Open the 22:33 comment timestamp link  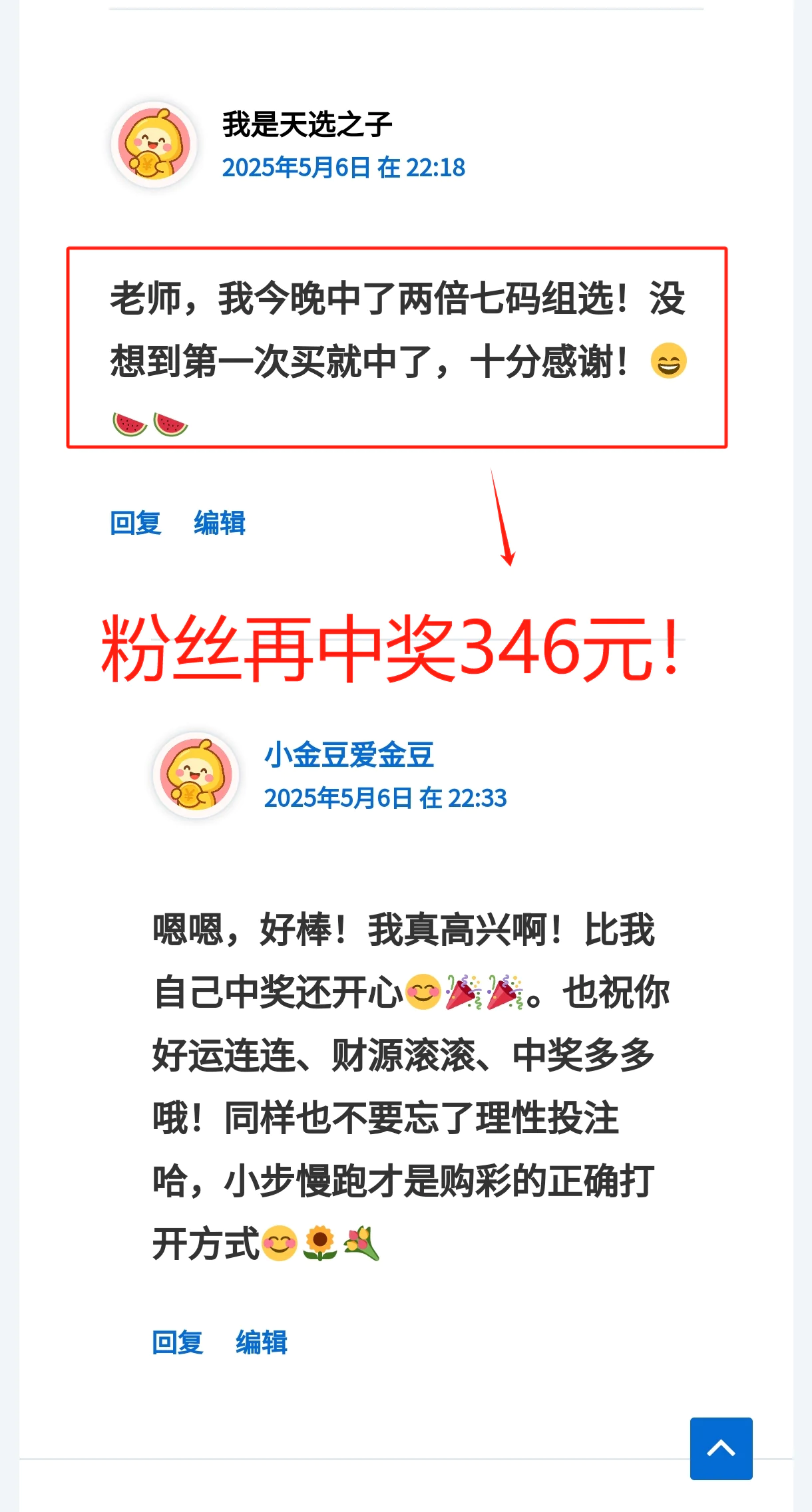tap(385, 798)
